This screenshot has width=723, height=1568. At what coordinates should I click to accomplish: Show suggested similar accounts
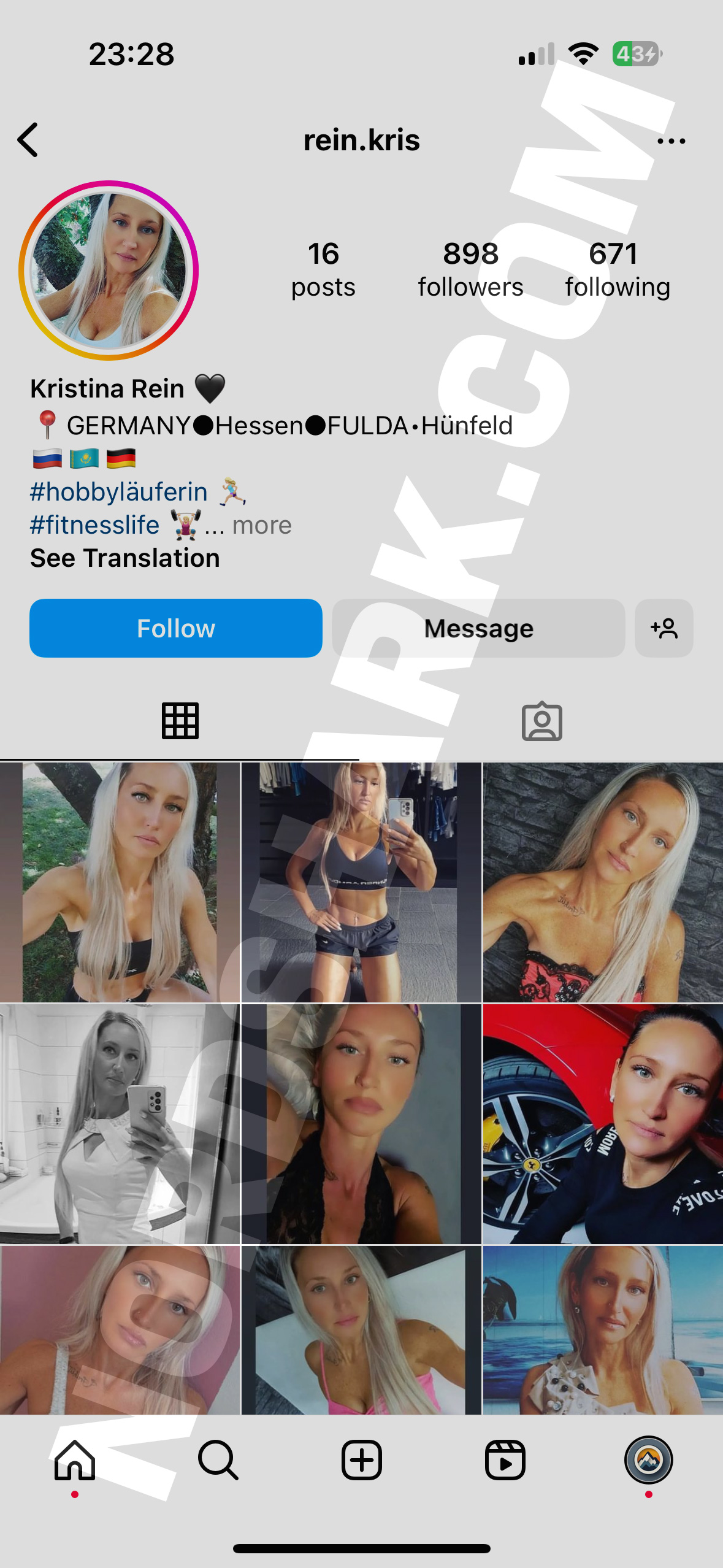664,628
